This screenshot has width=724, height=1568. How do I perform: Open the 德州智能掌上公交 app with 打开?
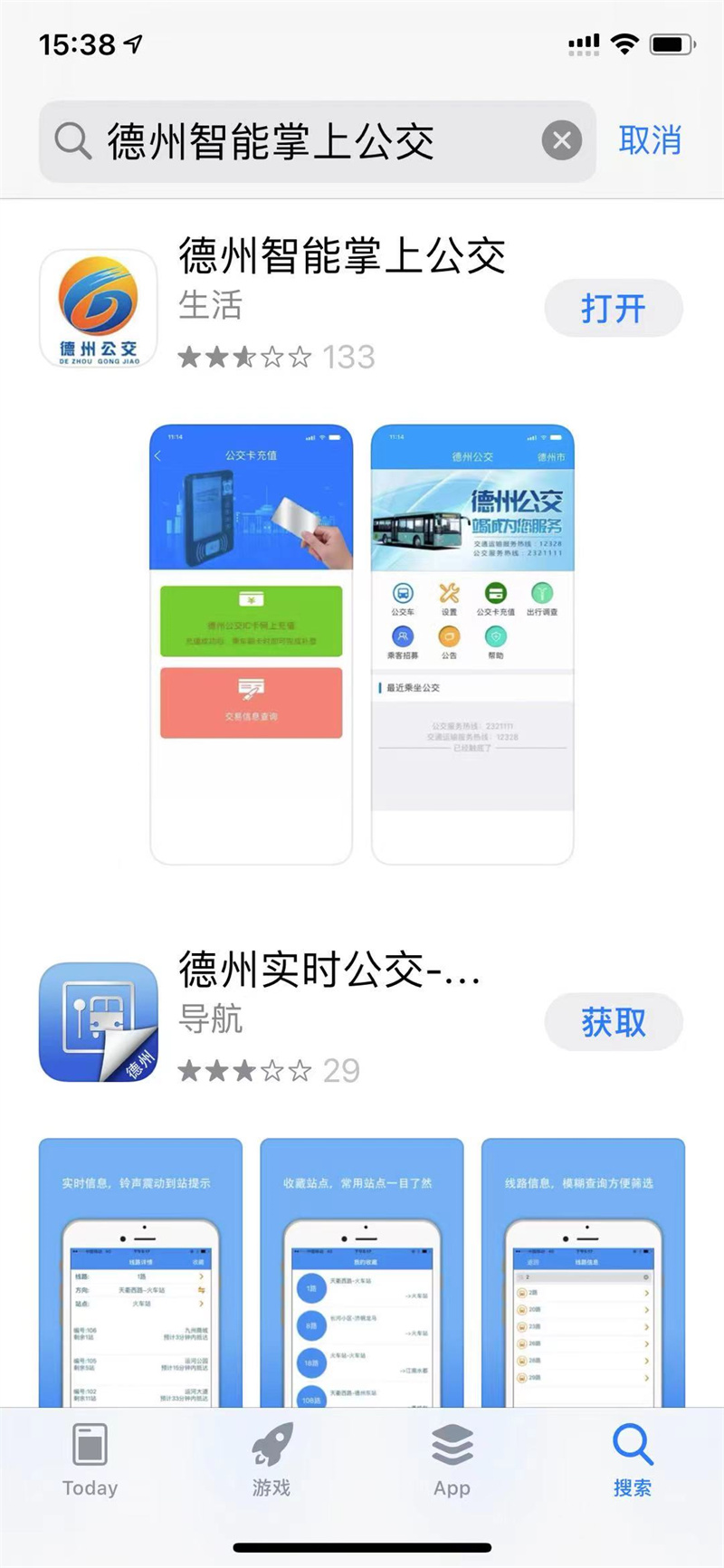613,309
